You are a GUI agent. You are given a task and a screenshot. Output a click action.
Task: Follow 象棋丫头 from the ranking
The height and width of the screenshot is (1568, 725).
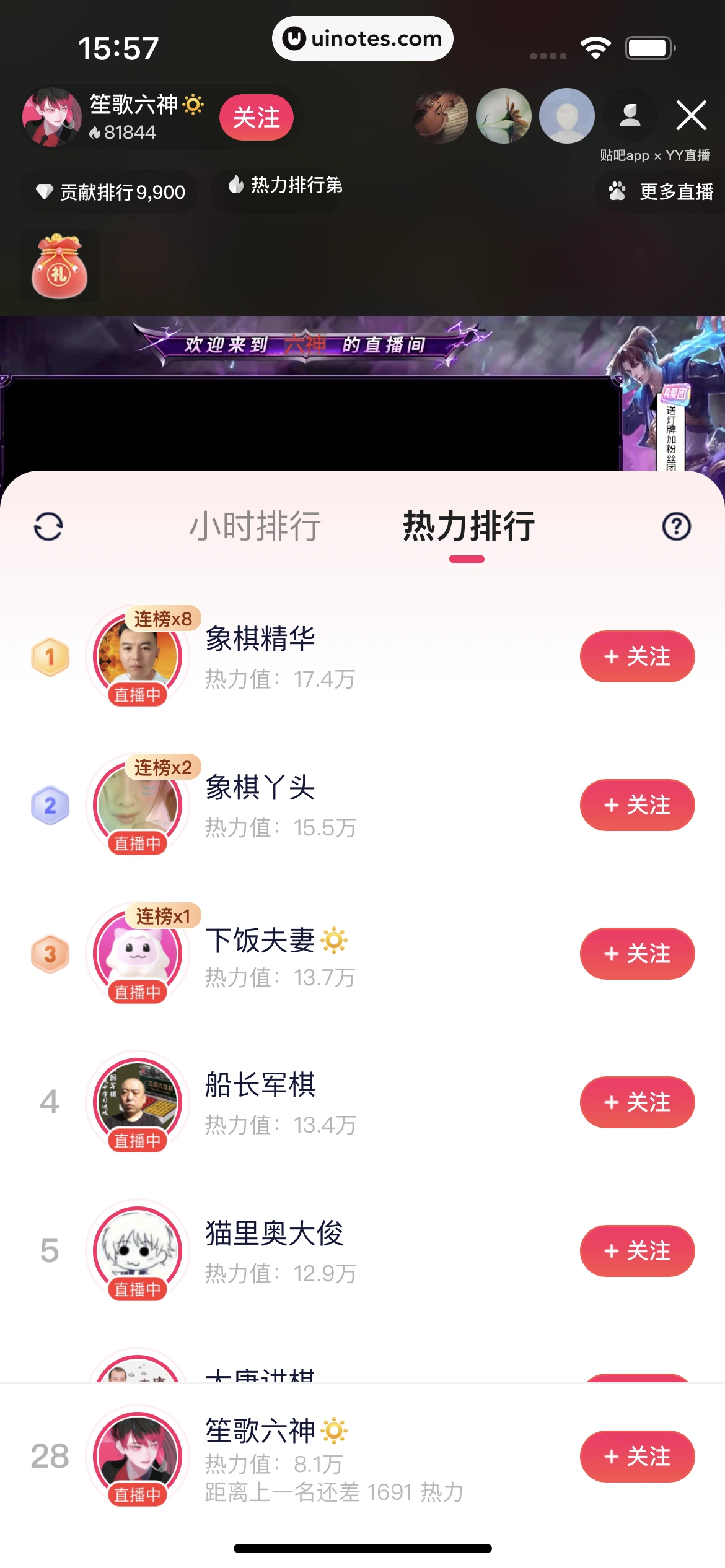[637, 805]
